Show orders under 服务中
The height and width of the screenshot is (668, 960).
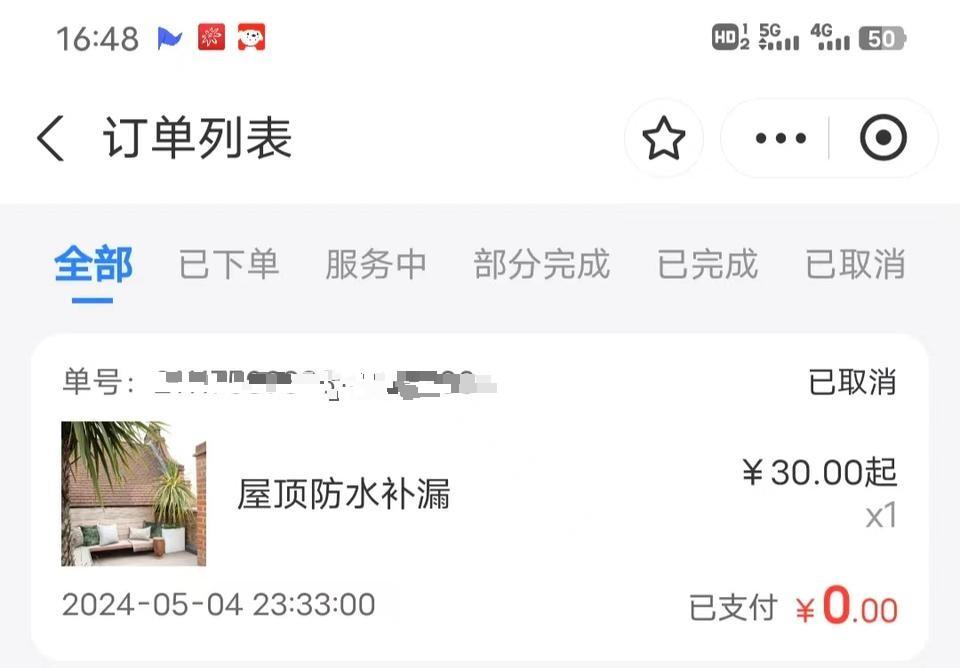coord(376,265)
